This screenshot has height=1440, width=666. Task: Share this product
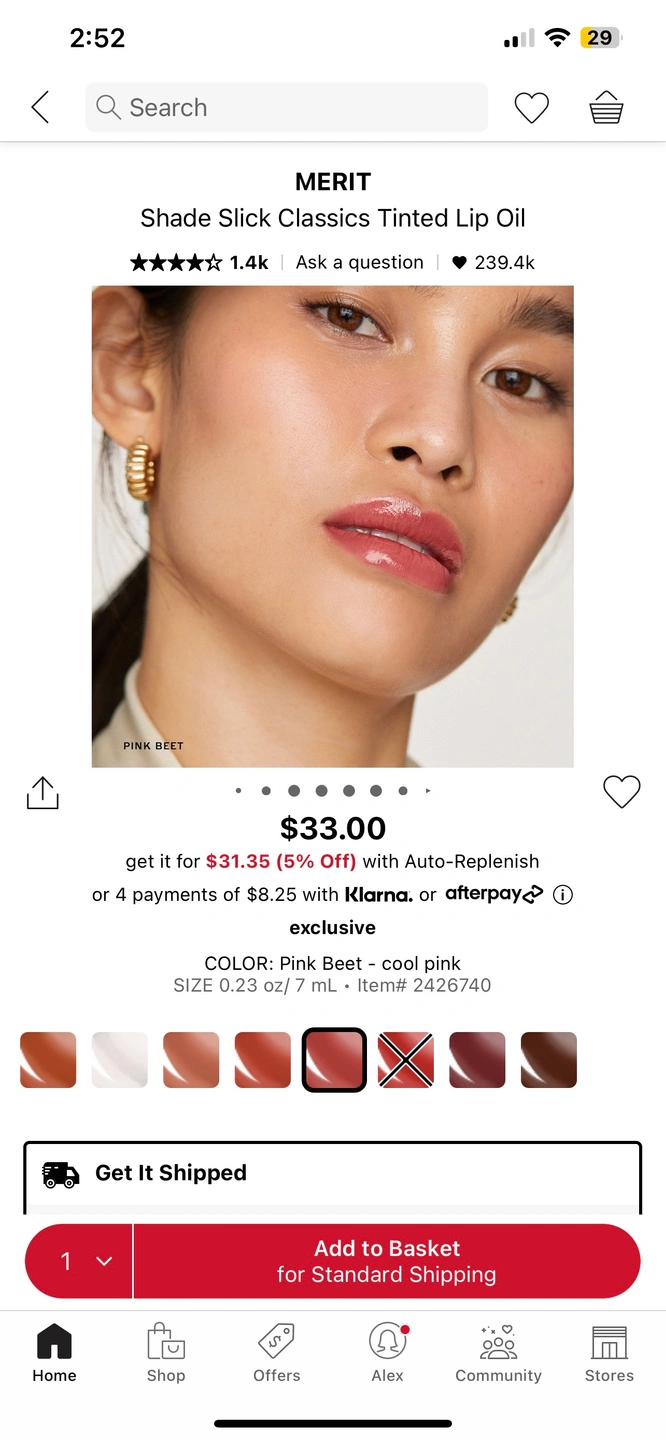point(42,792)
